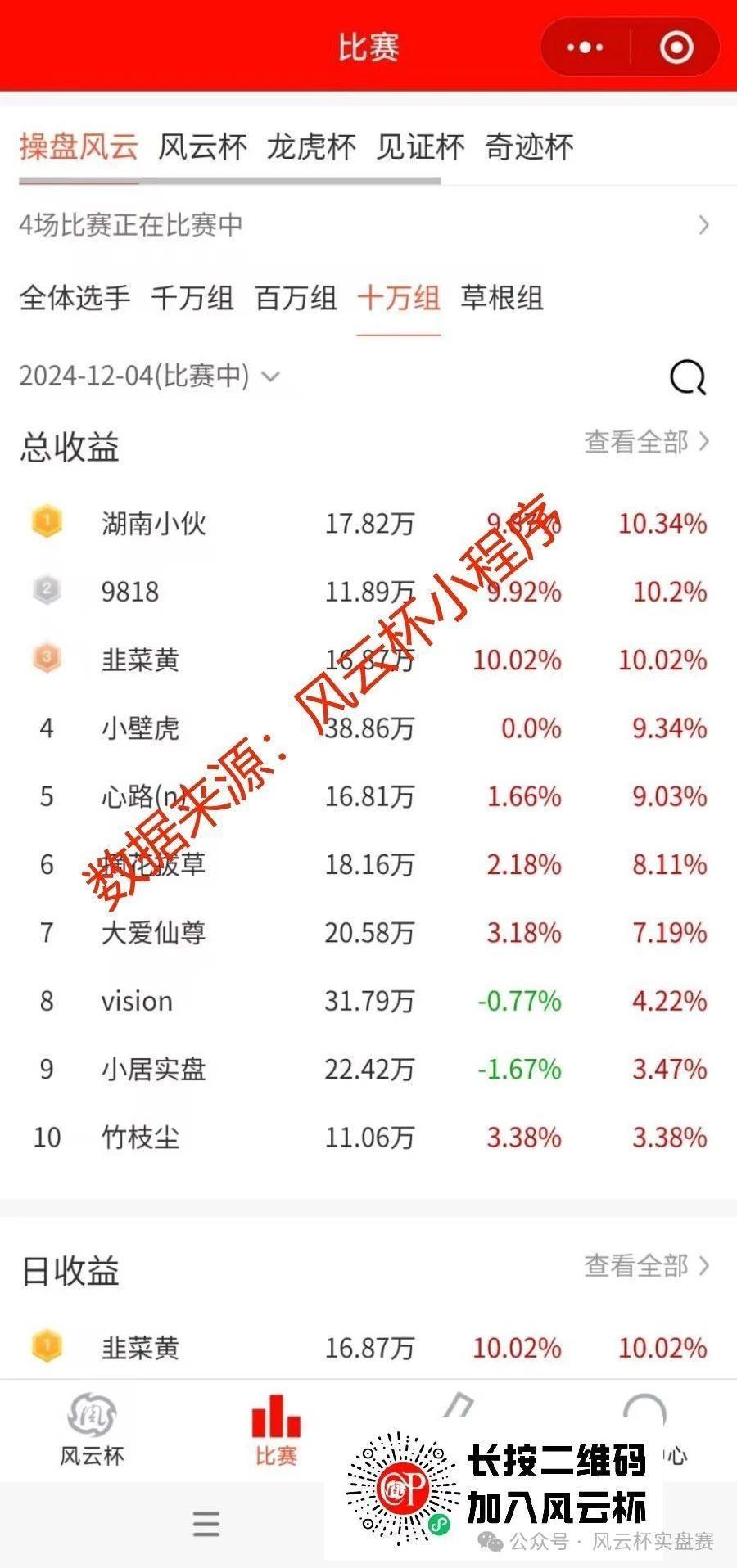Open the row for player vision

click(368, 1001)
